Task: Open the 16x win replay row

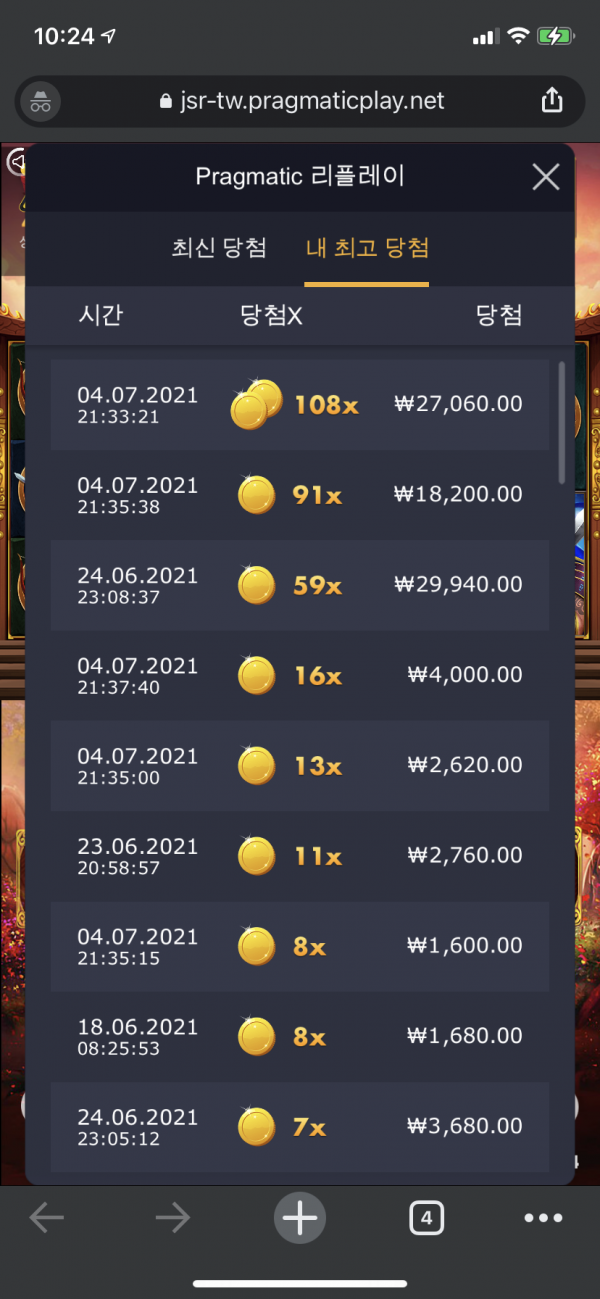Action: [x=300, y=676]
